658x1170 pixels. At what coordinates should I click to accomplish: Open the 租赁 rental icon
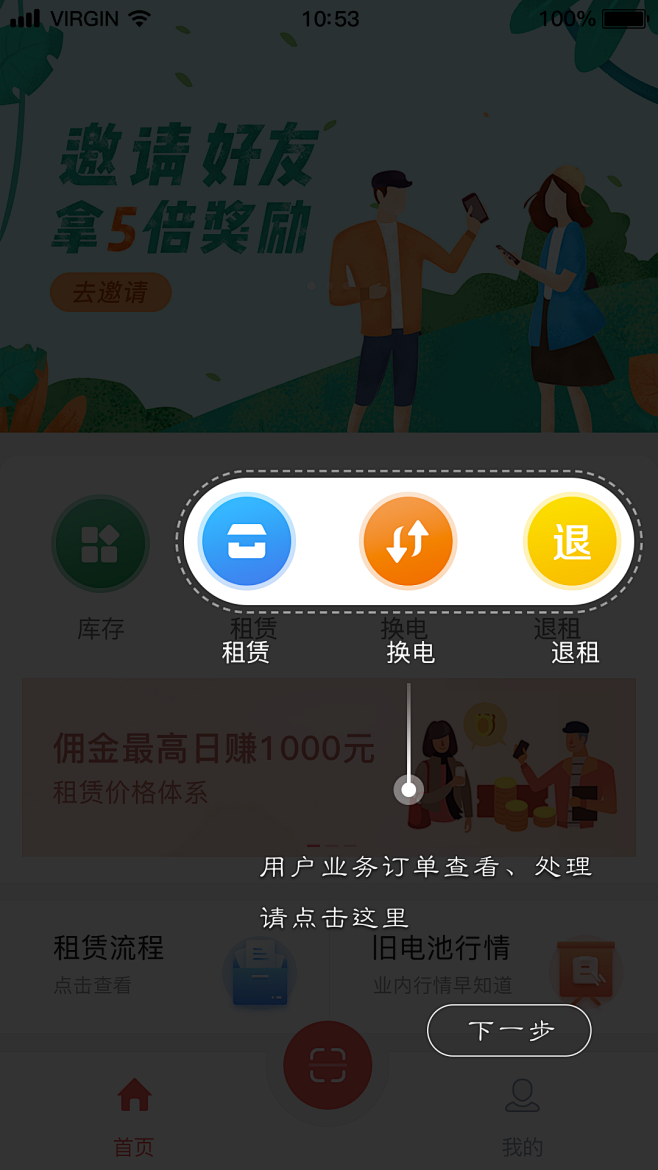click(x=246, y=542)
